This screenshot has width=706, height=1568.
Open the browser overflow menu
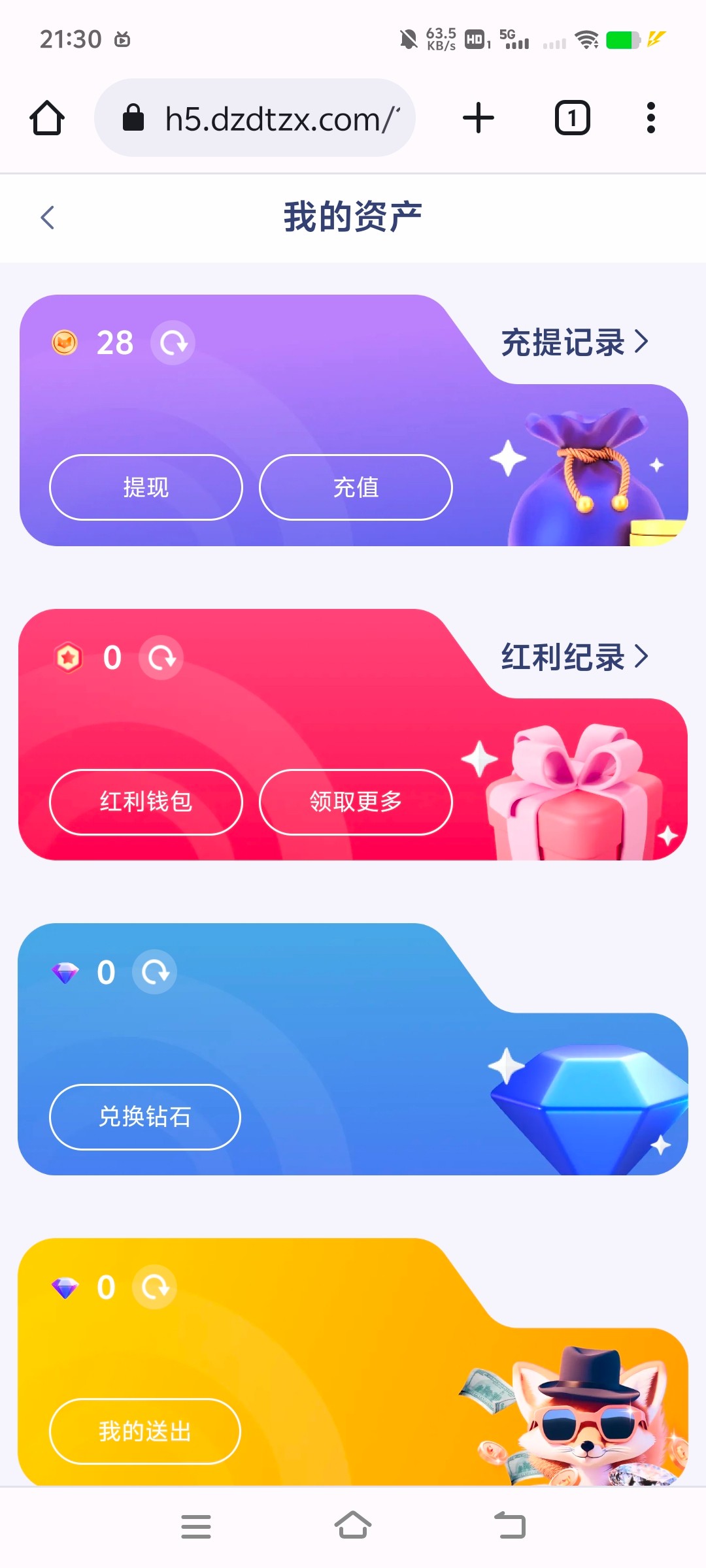[x=650, y=118]
